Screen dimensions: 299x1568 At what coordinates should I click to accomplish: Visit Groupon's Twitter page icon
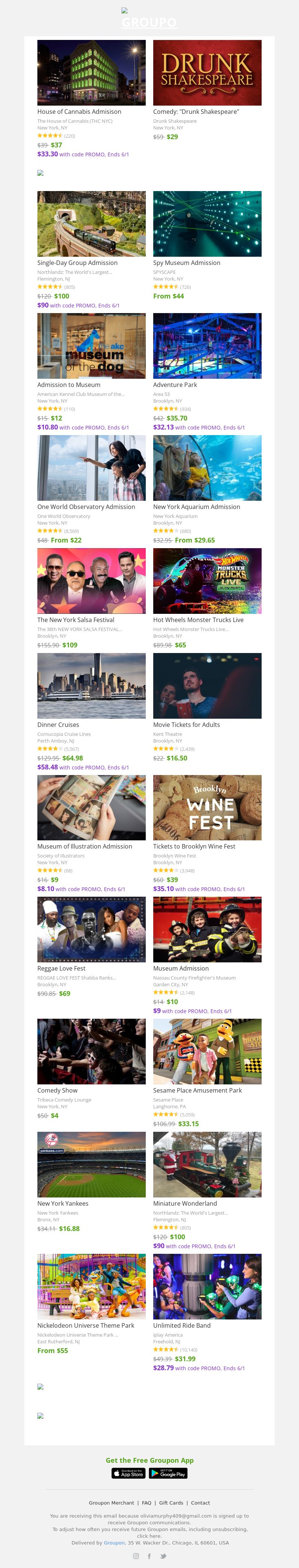(x=163, y=1556)
